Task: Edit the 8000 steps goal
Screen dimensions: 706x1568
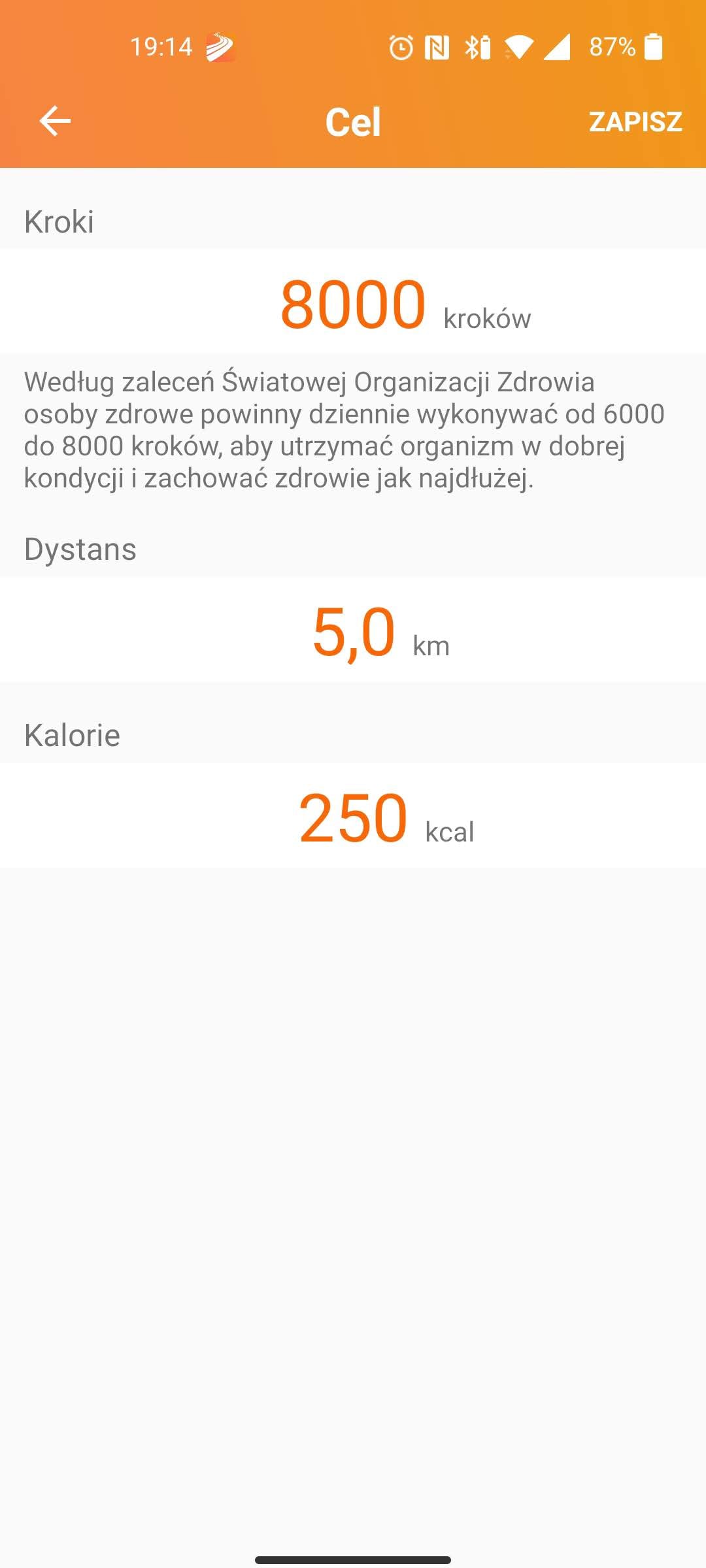Action: 353,304
